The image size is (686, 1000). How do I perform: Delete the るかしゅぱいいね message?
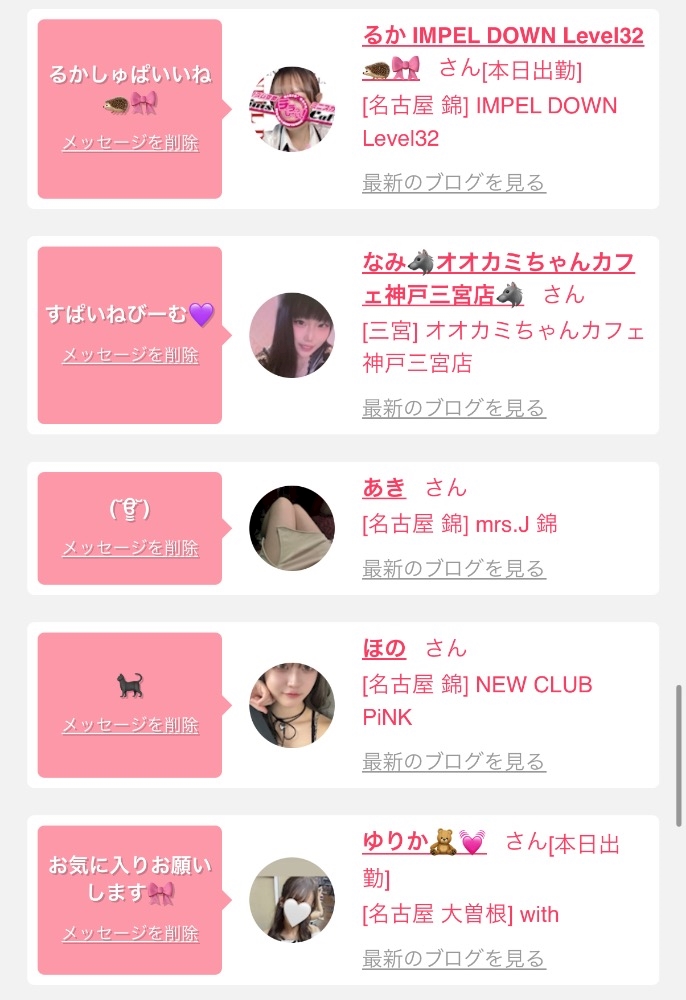[x=131, y=142]
